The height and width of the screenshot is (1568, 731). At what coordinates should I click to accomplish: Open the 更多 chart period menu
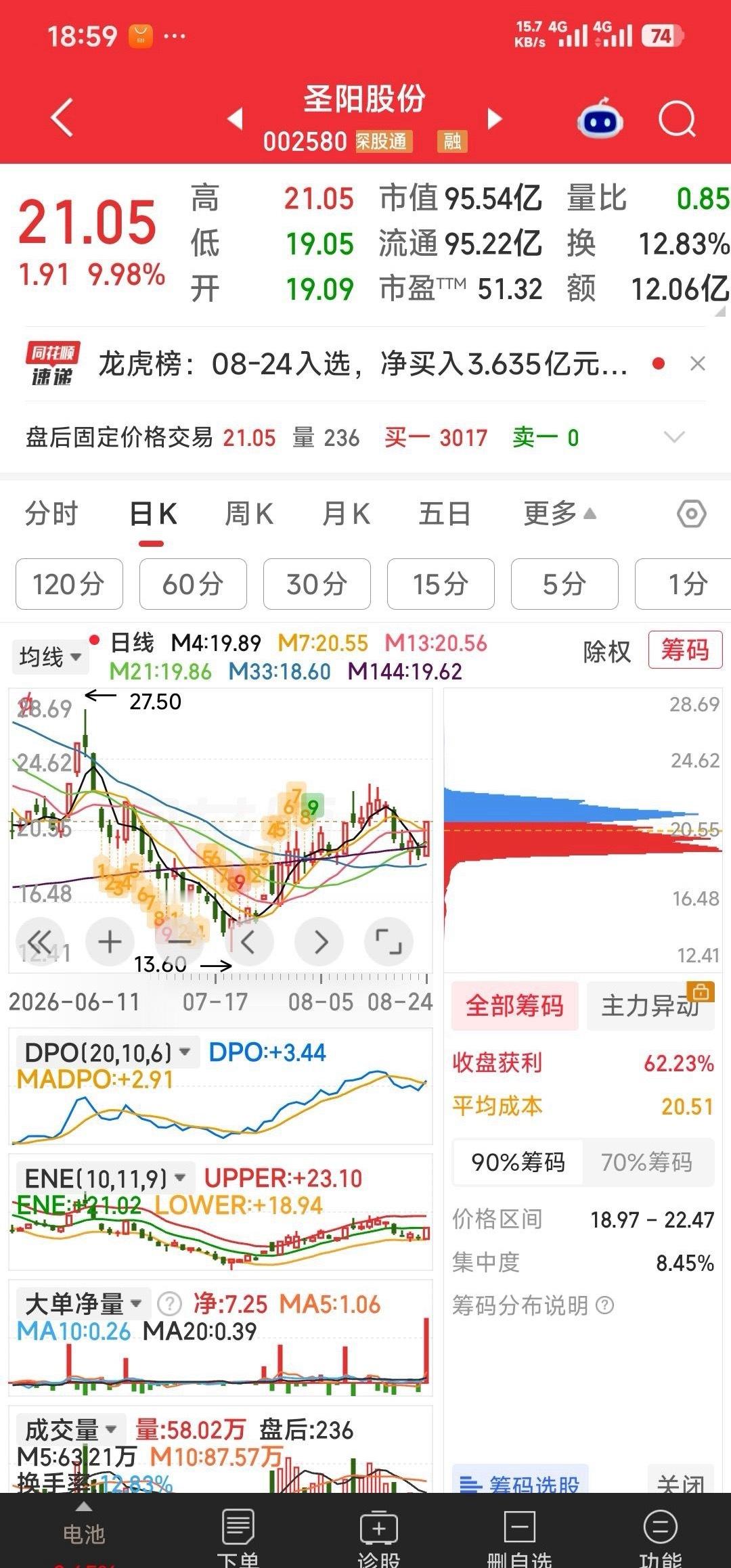[x=560, y=514]
